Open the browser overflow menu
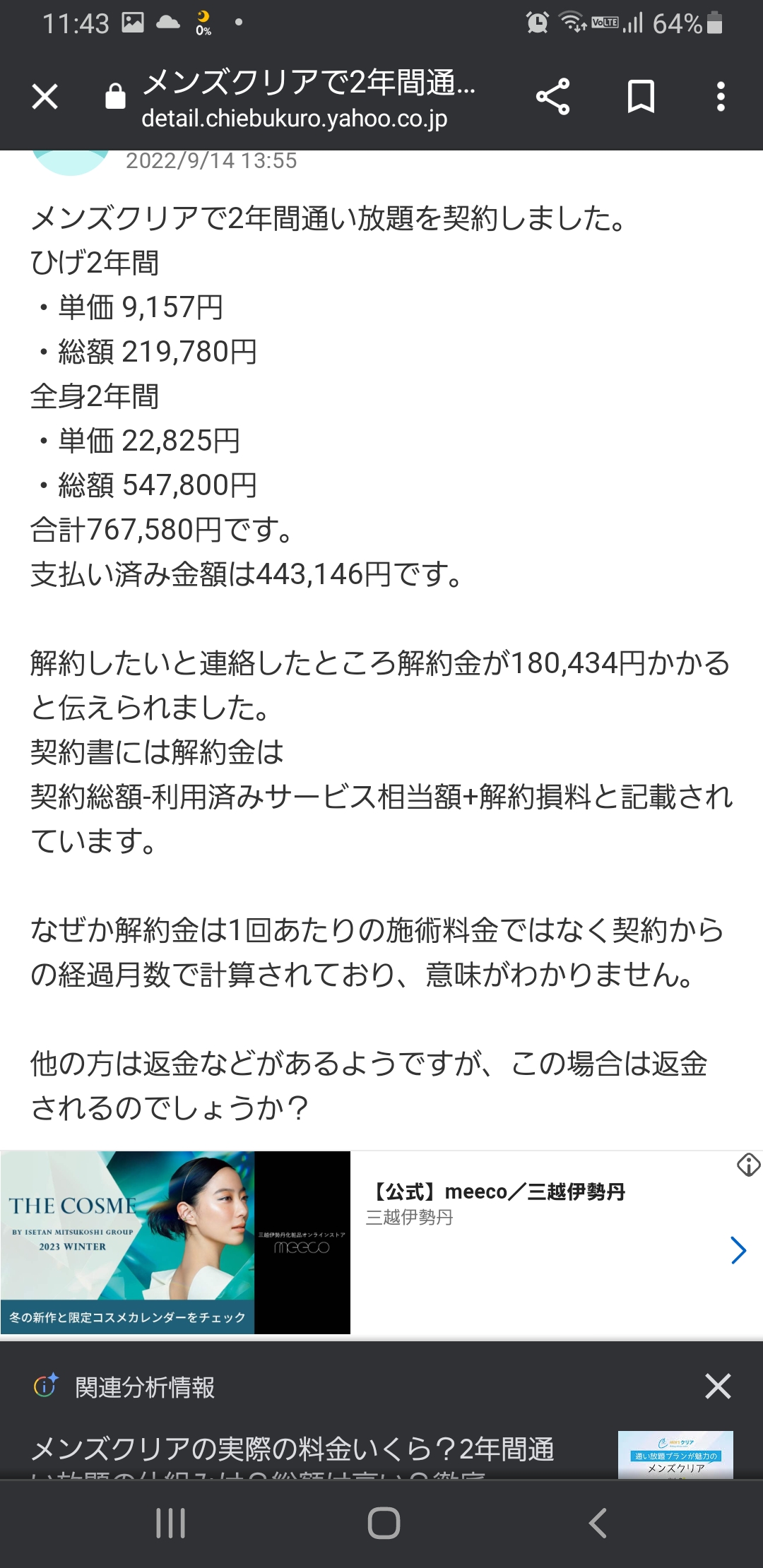The image size is (763, 1568). (x=721, y=97)
